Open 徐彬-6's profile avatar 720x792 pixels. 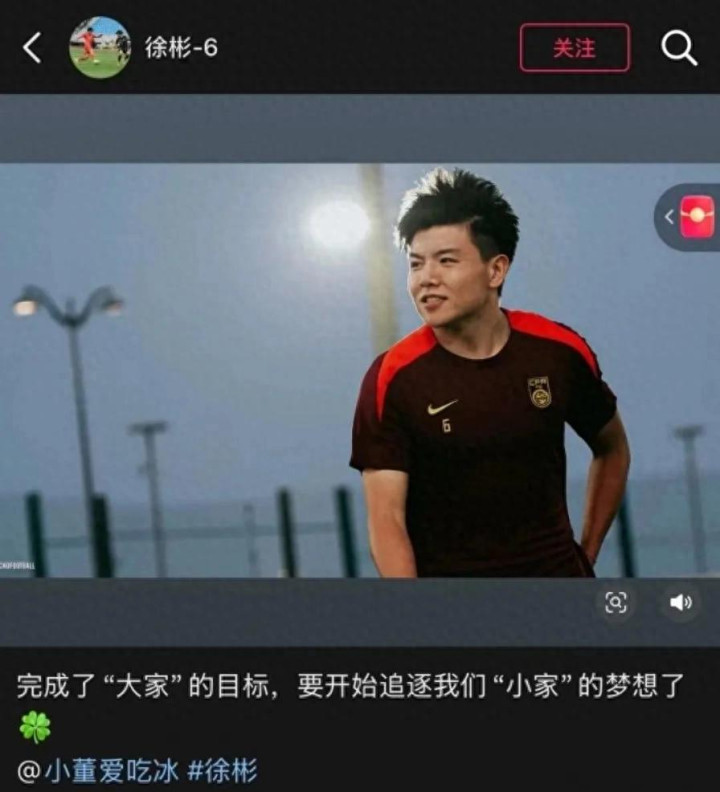[x=99, y=47]
